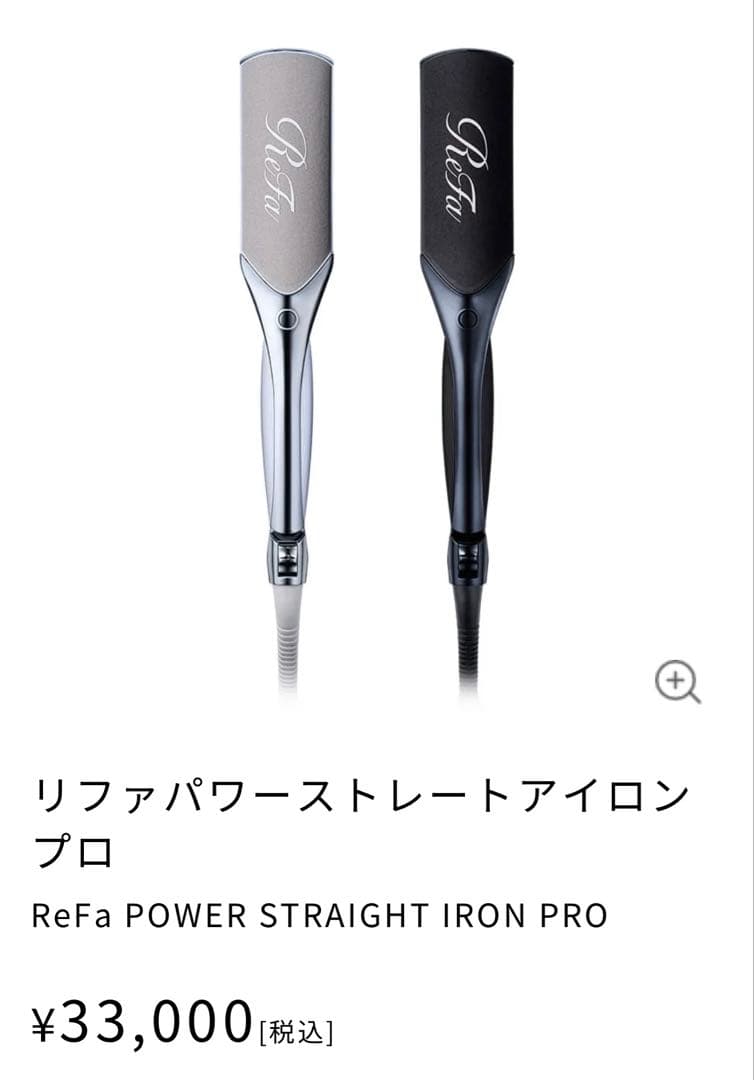Click the main product photo area
Image resolution: width=754 pixels, height=1080 pixels.
[x=375, y=370]
